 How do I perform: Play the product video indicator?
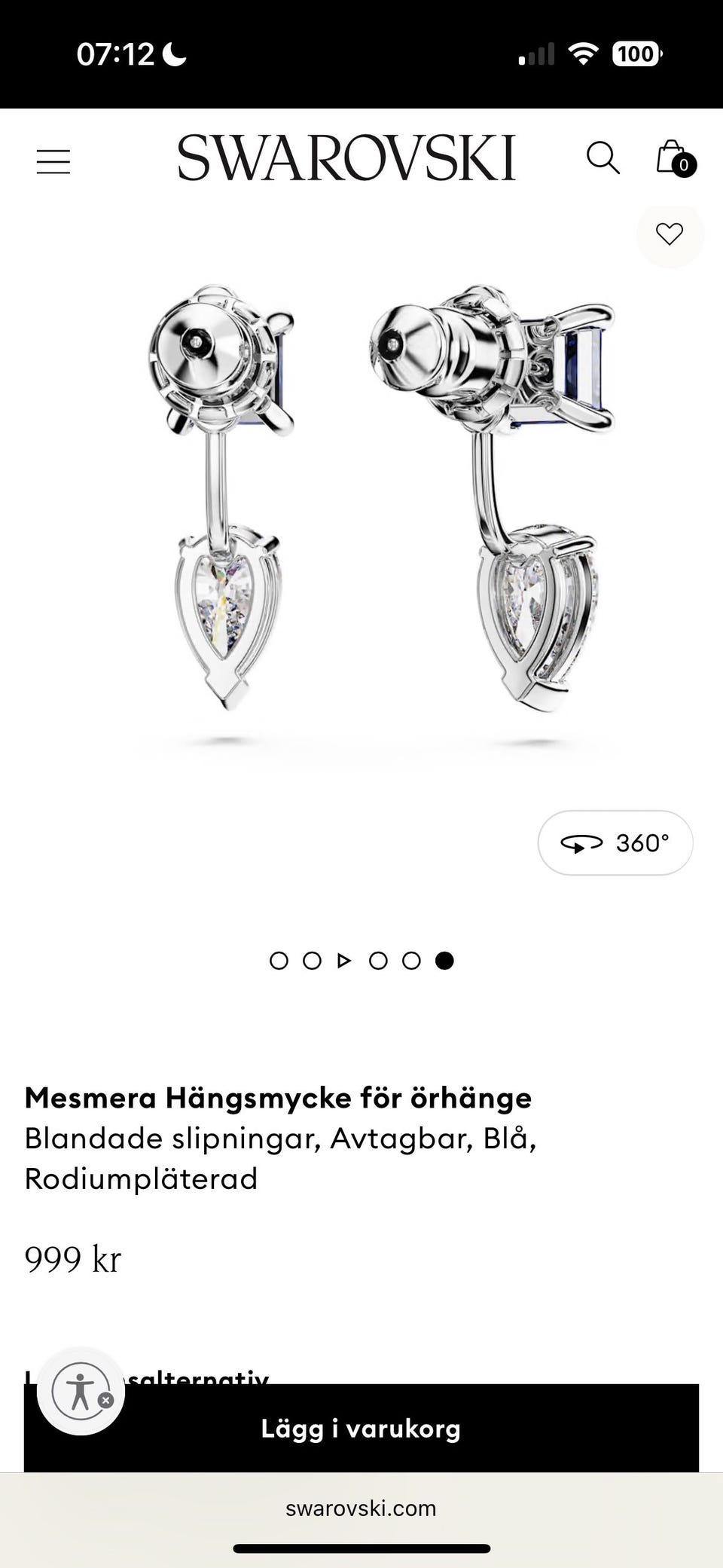(344, 960)
